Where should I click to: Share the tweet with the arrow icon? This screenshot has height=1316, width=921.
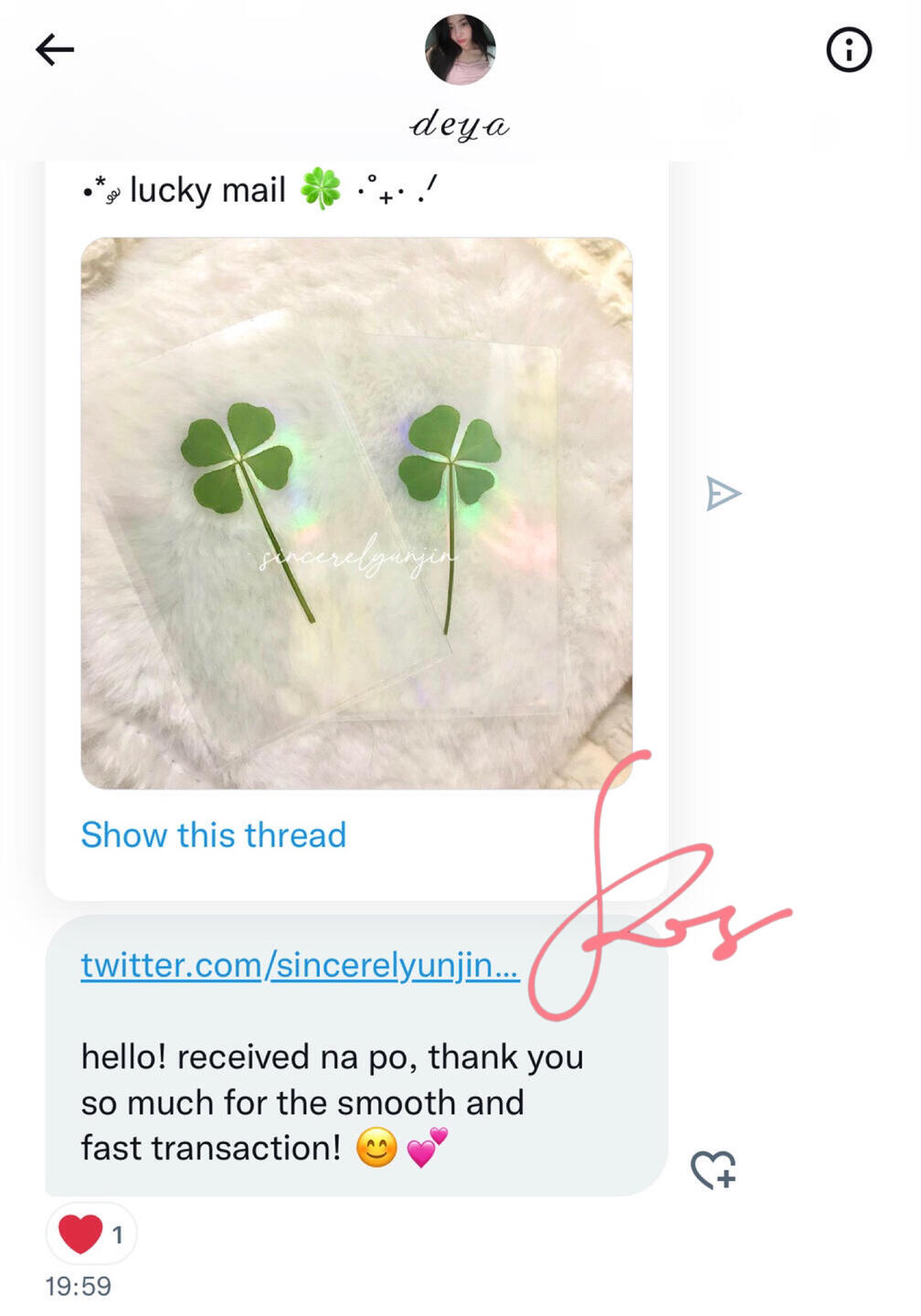tap(723, 493)
